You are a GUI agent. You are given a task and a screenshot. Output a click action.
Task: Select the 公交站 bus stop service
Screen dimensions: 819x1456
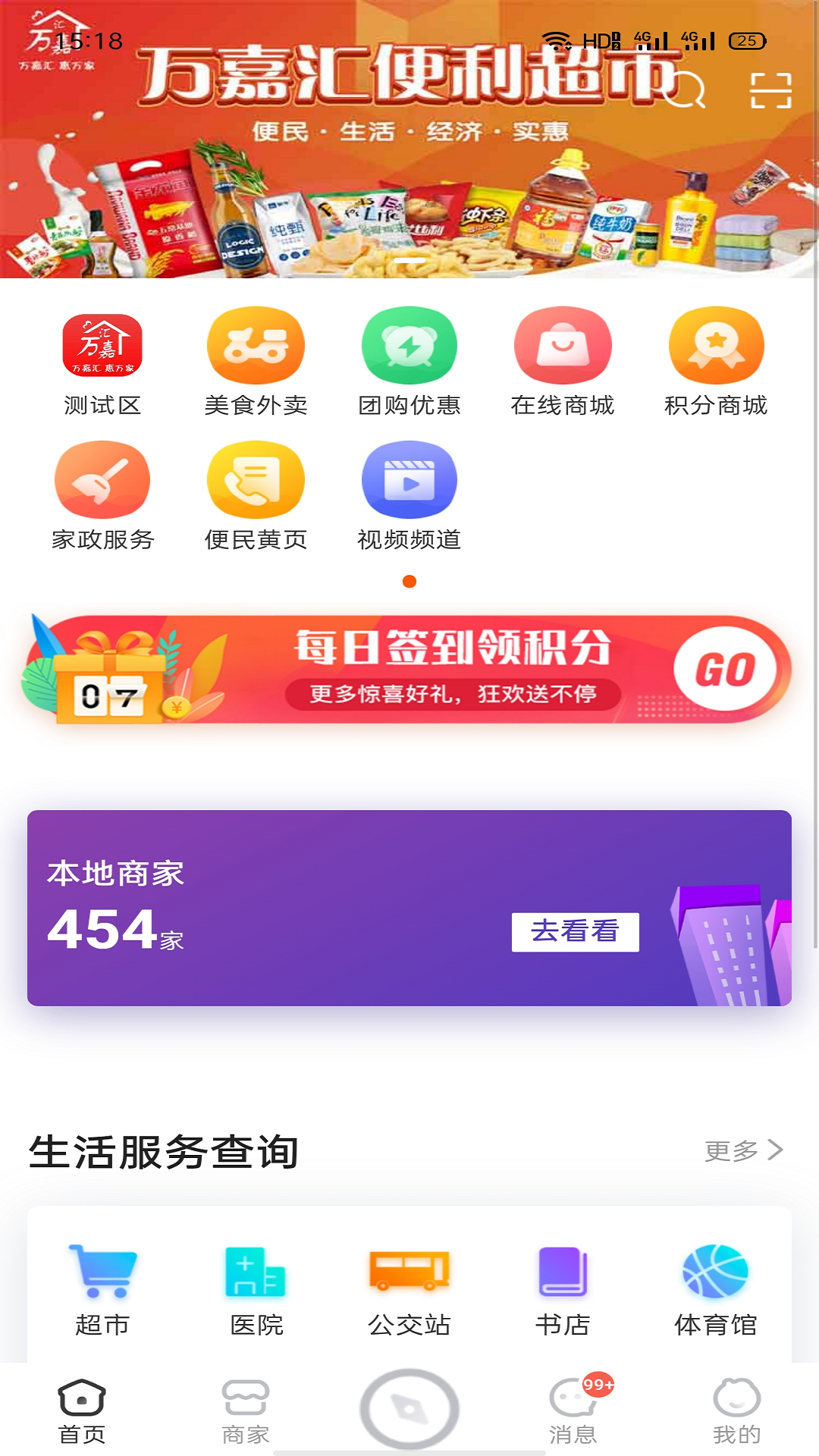pos(409,1291)
